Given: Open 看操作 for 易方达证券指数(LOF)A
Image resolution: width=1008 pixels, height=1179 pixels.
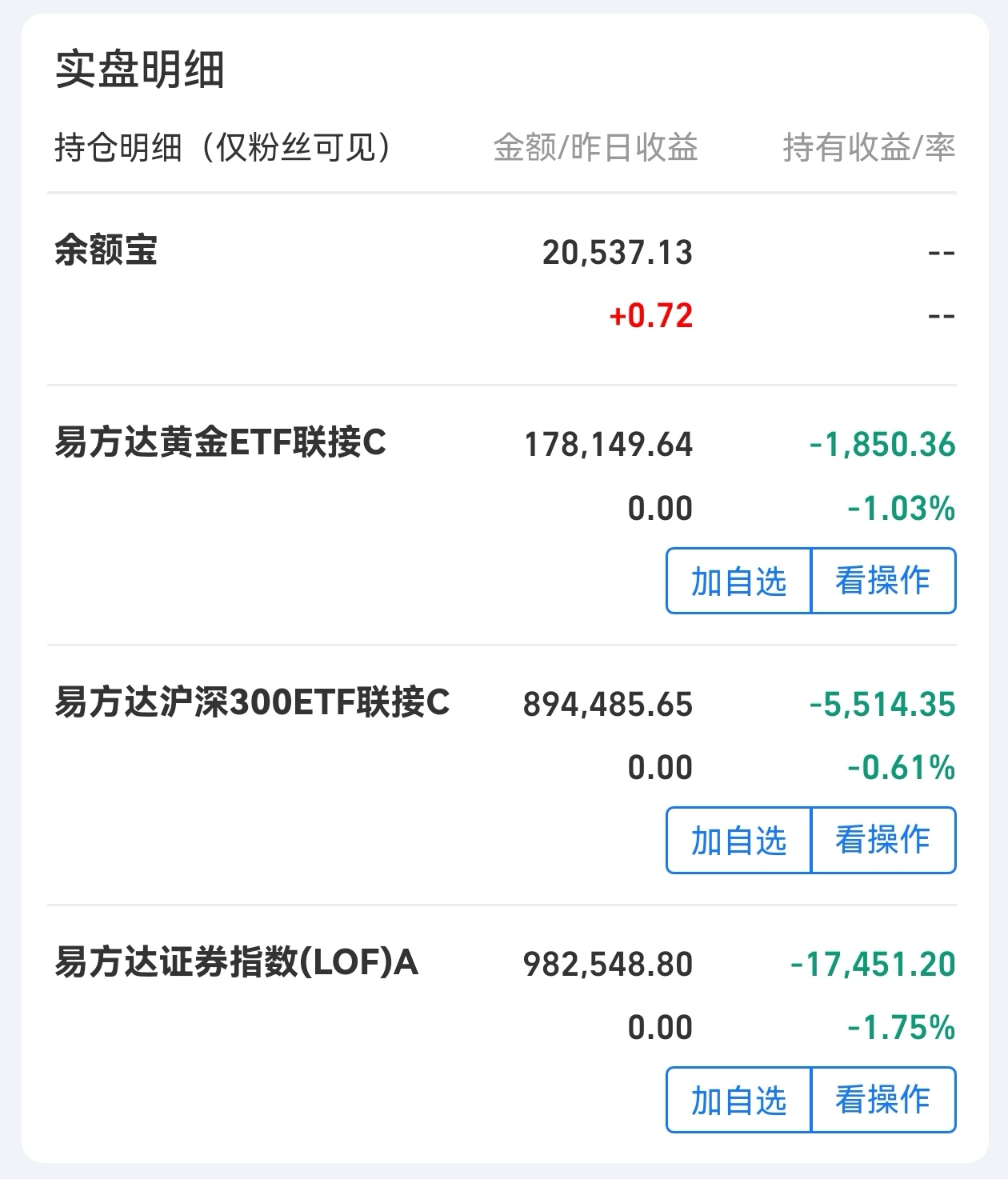Looking at the screenshot, I should click(883, 1100).
